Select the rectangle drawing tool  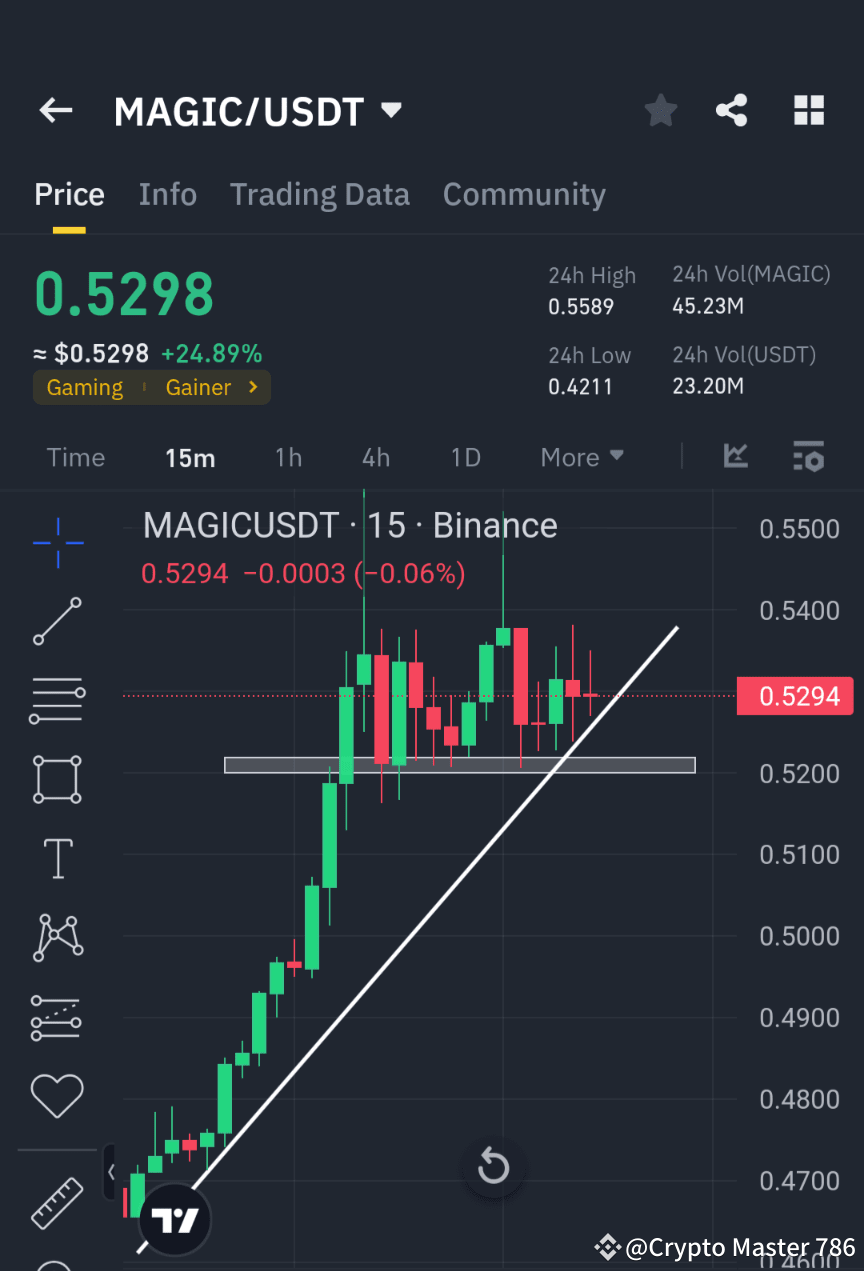[x=57, y=779]
